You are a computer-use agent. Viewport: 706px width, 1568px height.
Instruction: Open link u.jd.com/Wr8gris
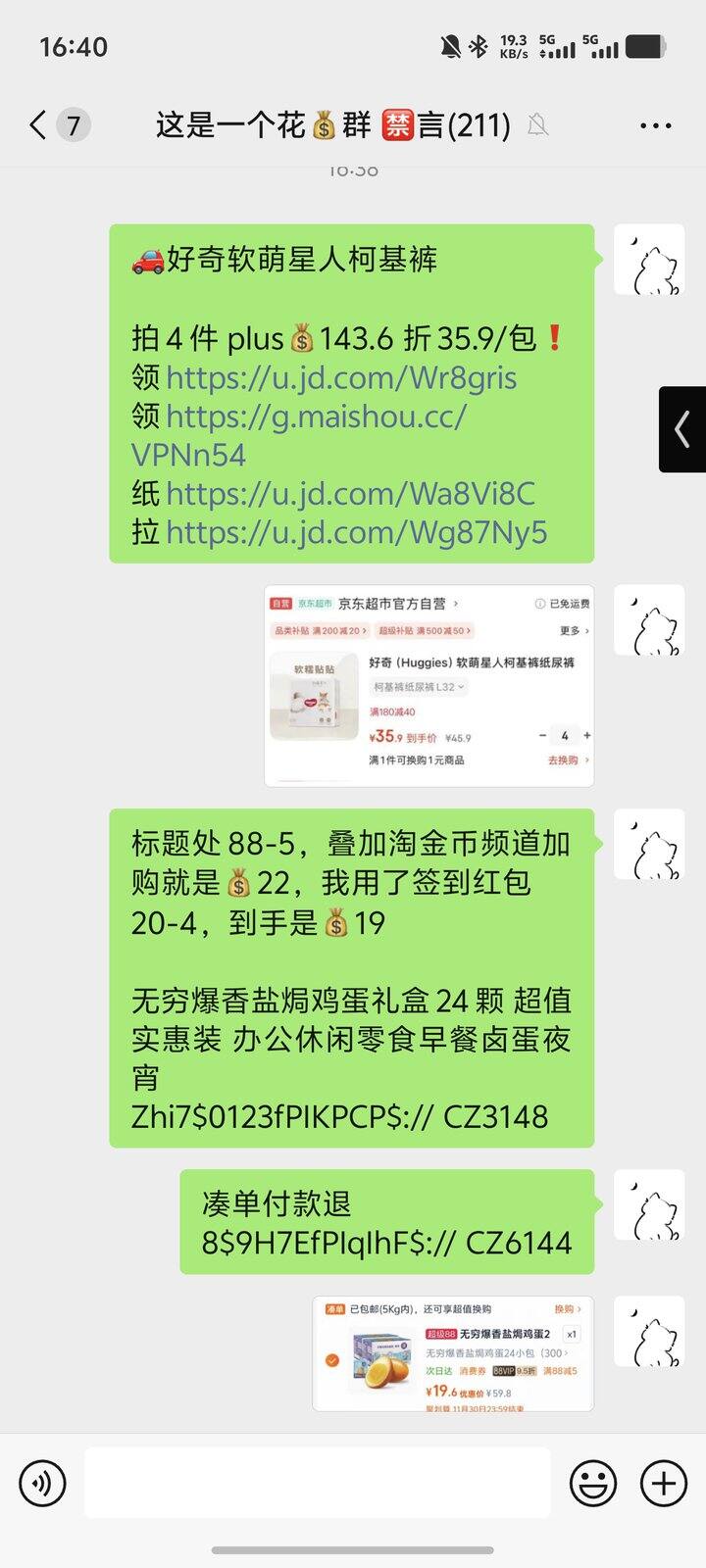tap(341, 377)
